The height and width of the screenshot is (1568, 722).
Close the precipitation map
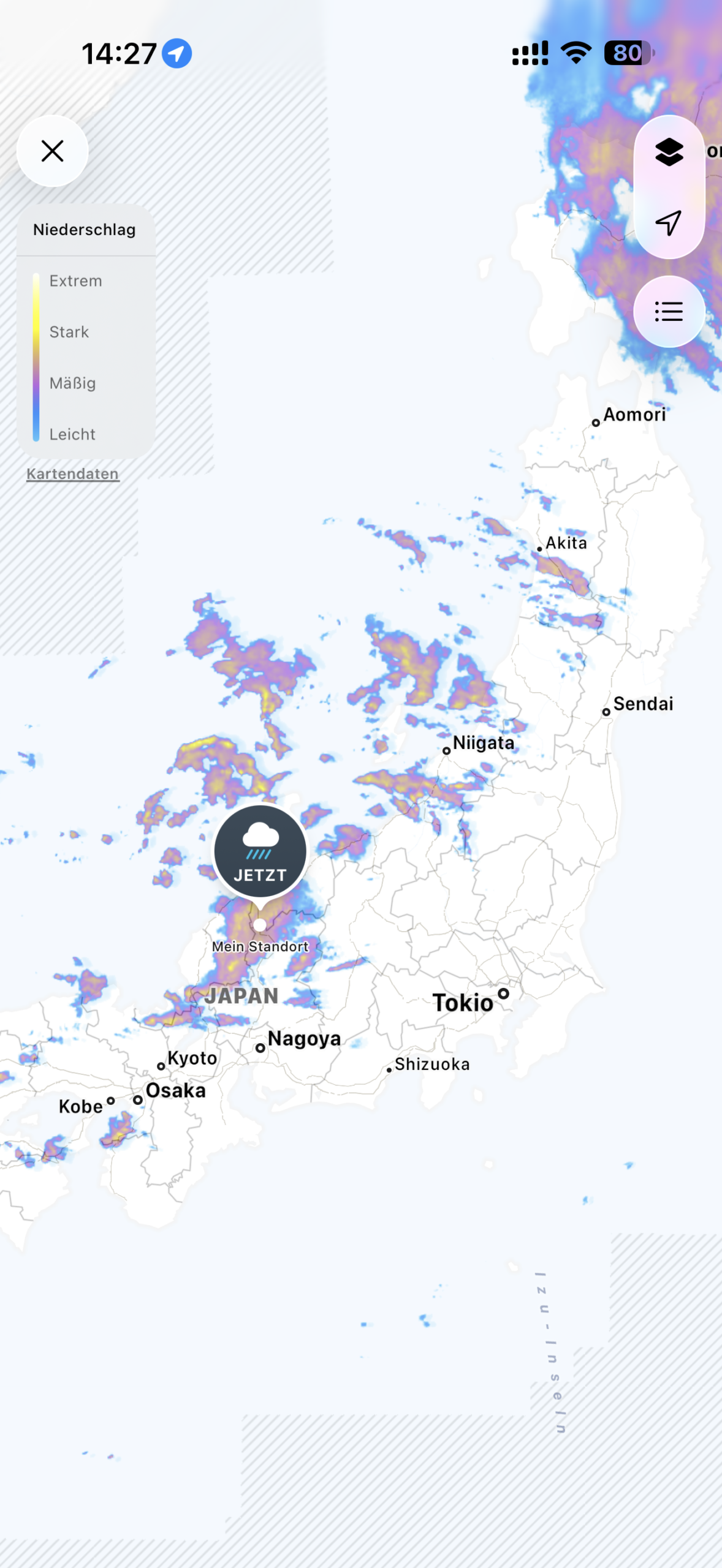[x=53, y=151]
